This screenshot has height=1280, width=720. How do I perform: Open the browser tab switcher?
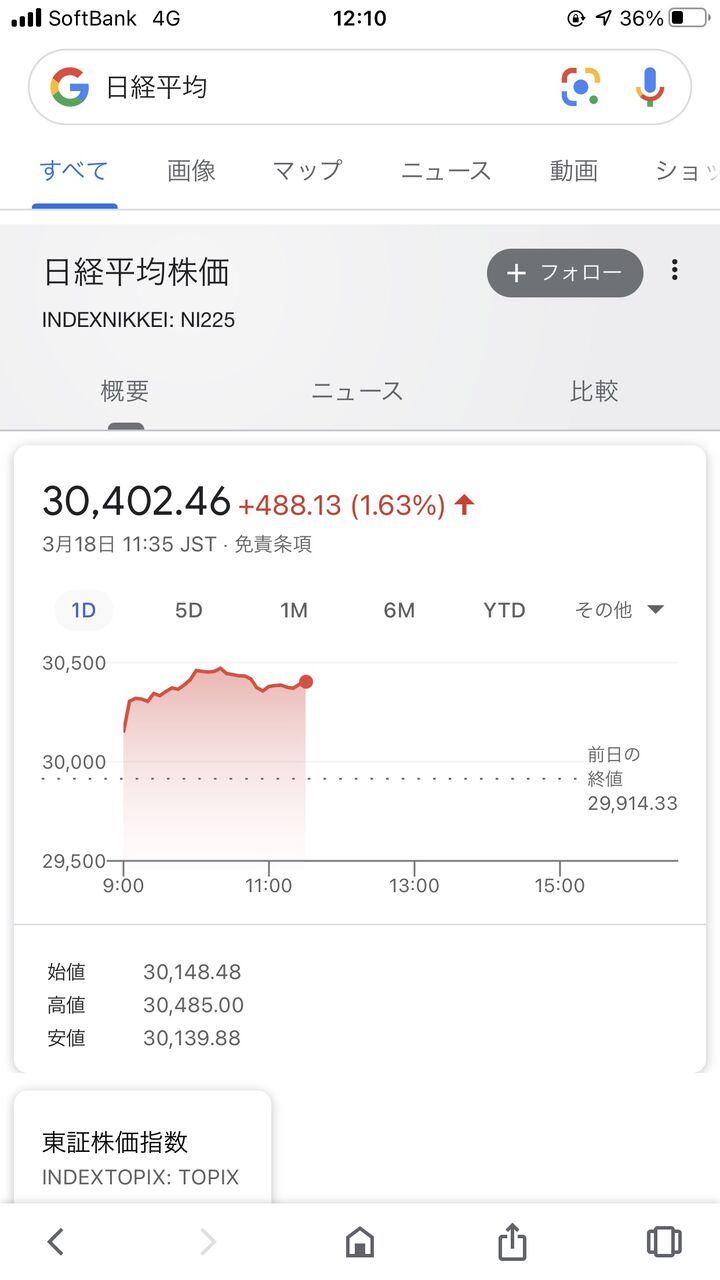coord(663,1242)
